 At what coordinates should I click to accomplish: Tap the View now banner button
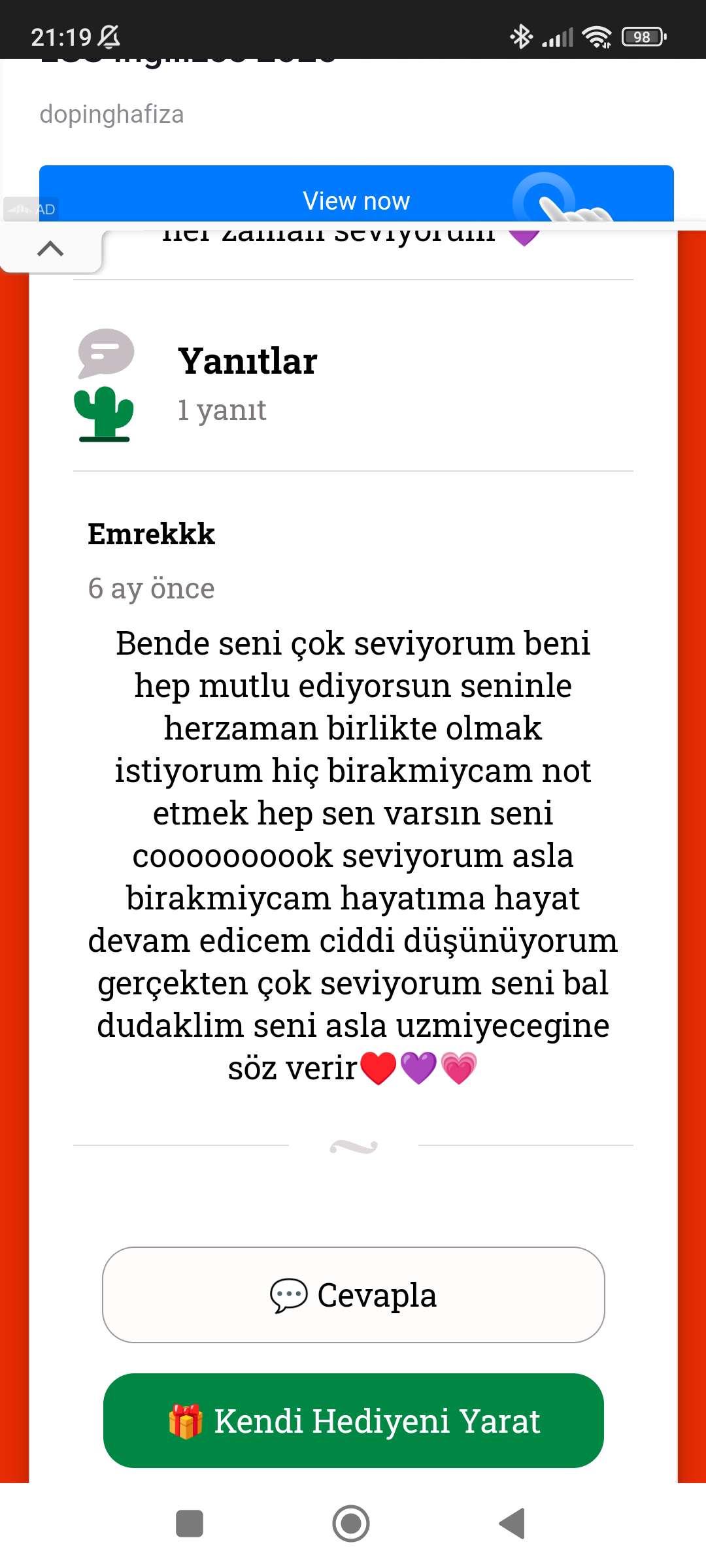355,200
